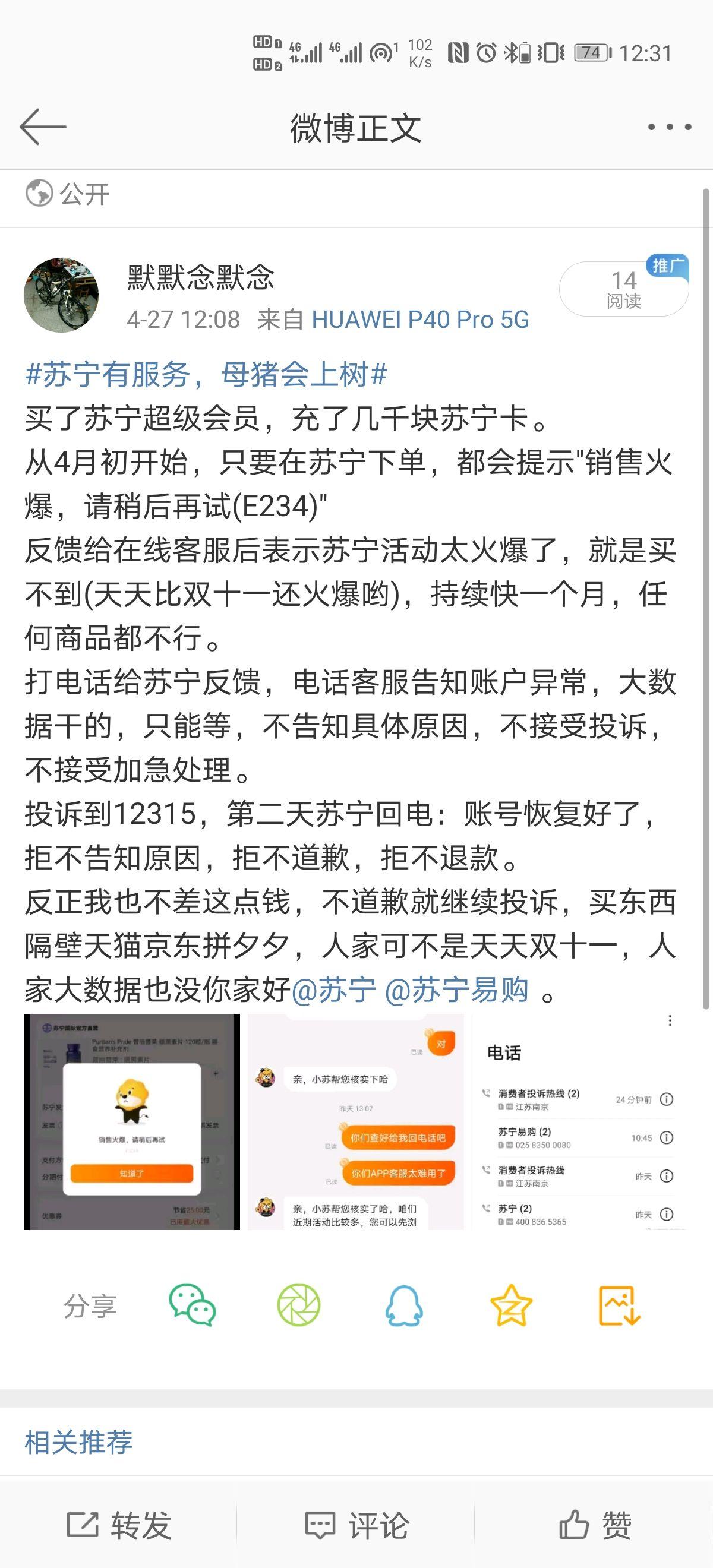Open comments with the 评论 button

pos(356,1525)
